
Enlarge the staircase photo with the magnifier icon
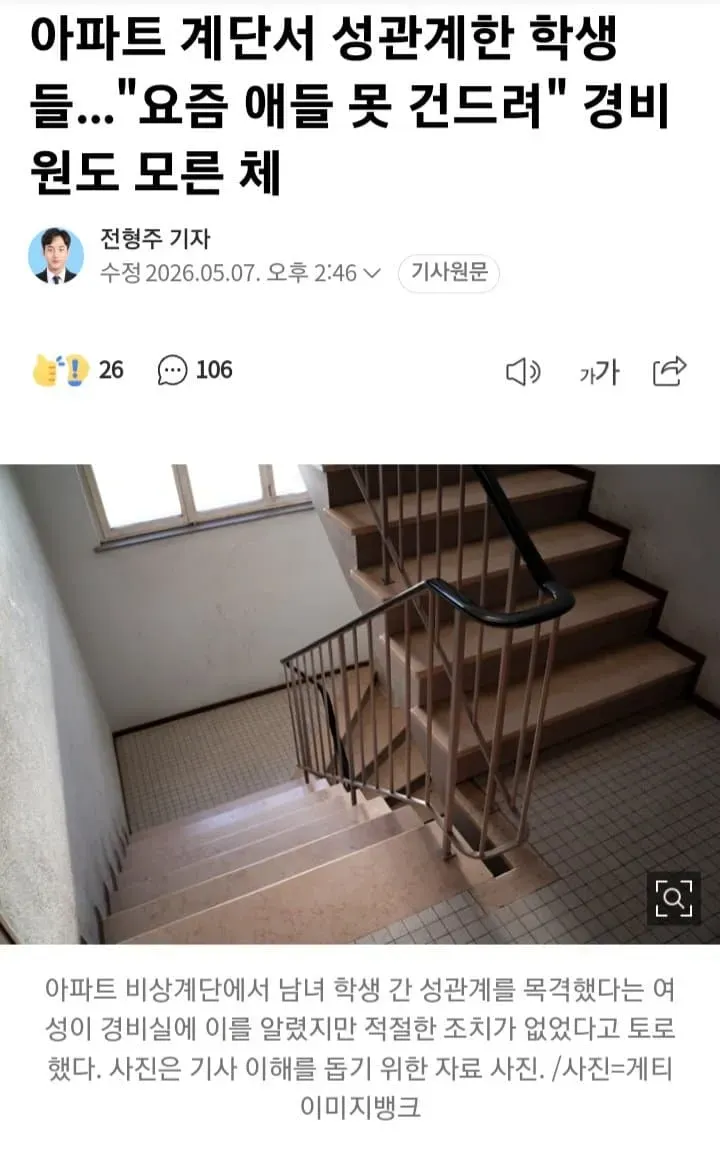tap(674, 898)
